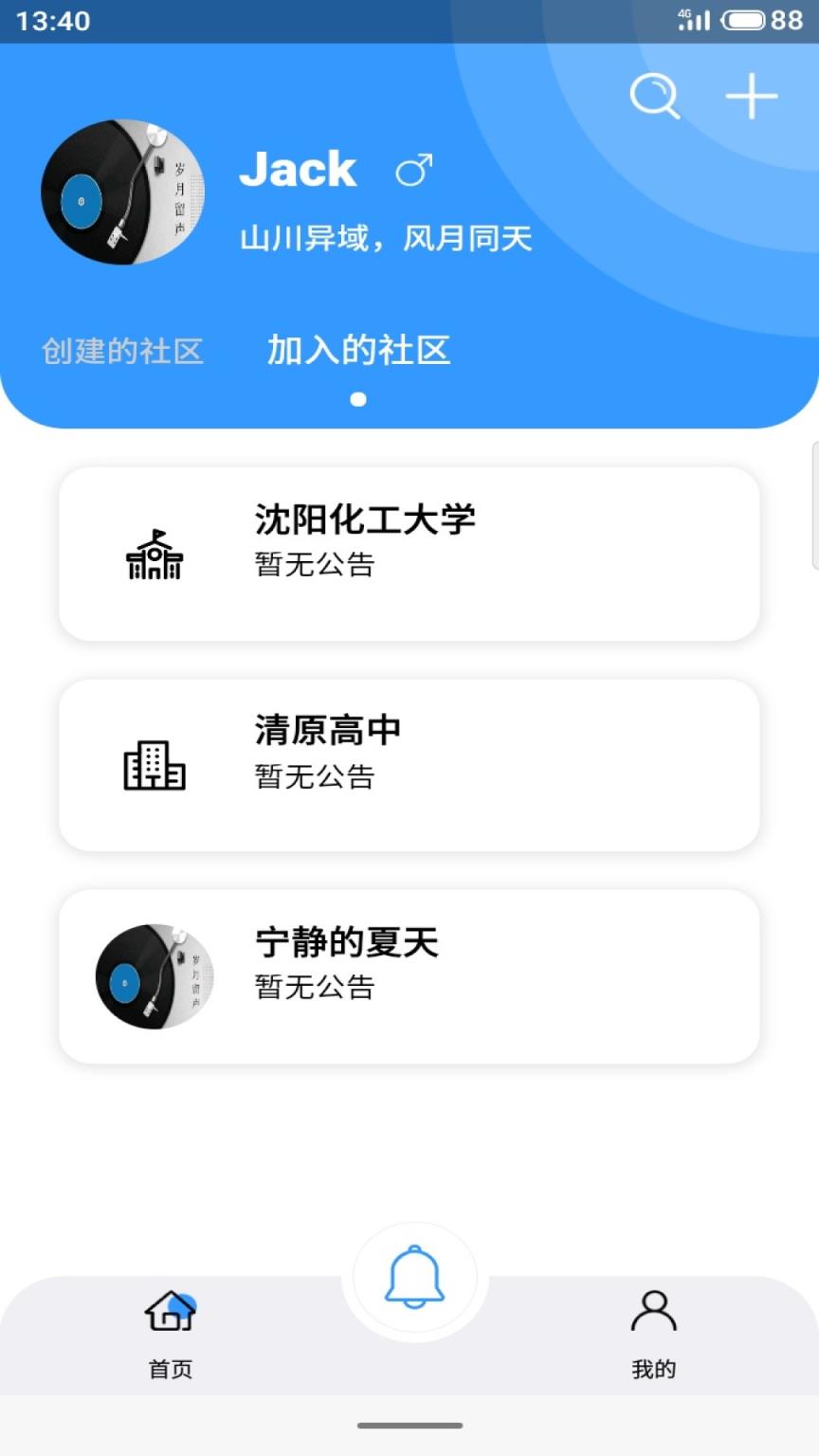Image resolution: width=819 pixels, height=1456 pixels.
Task: Tap the signature text 山川异域，风月同天
Action: 384,239
